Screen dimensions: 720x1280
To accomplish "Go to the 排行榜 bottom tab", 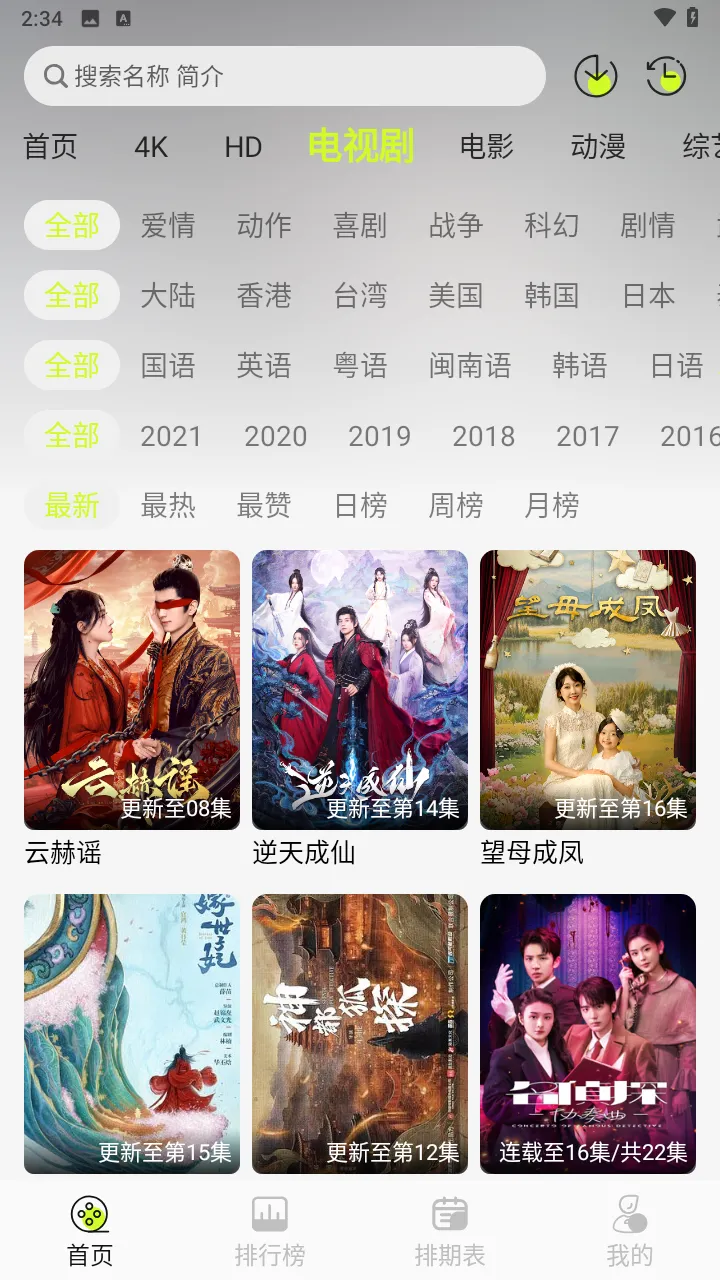I will pos(270,1230).
